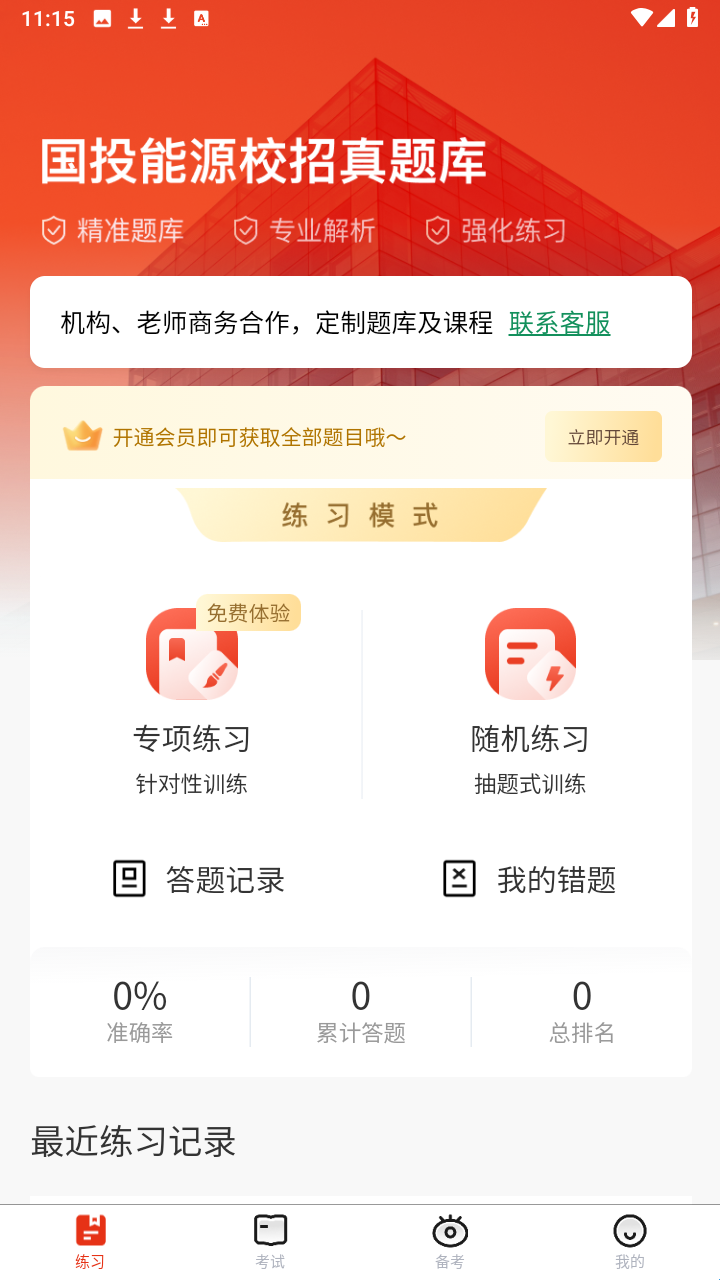Open 答题记录 answer history

point(198,880)
